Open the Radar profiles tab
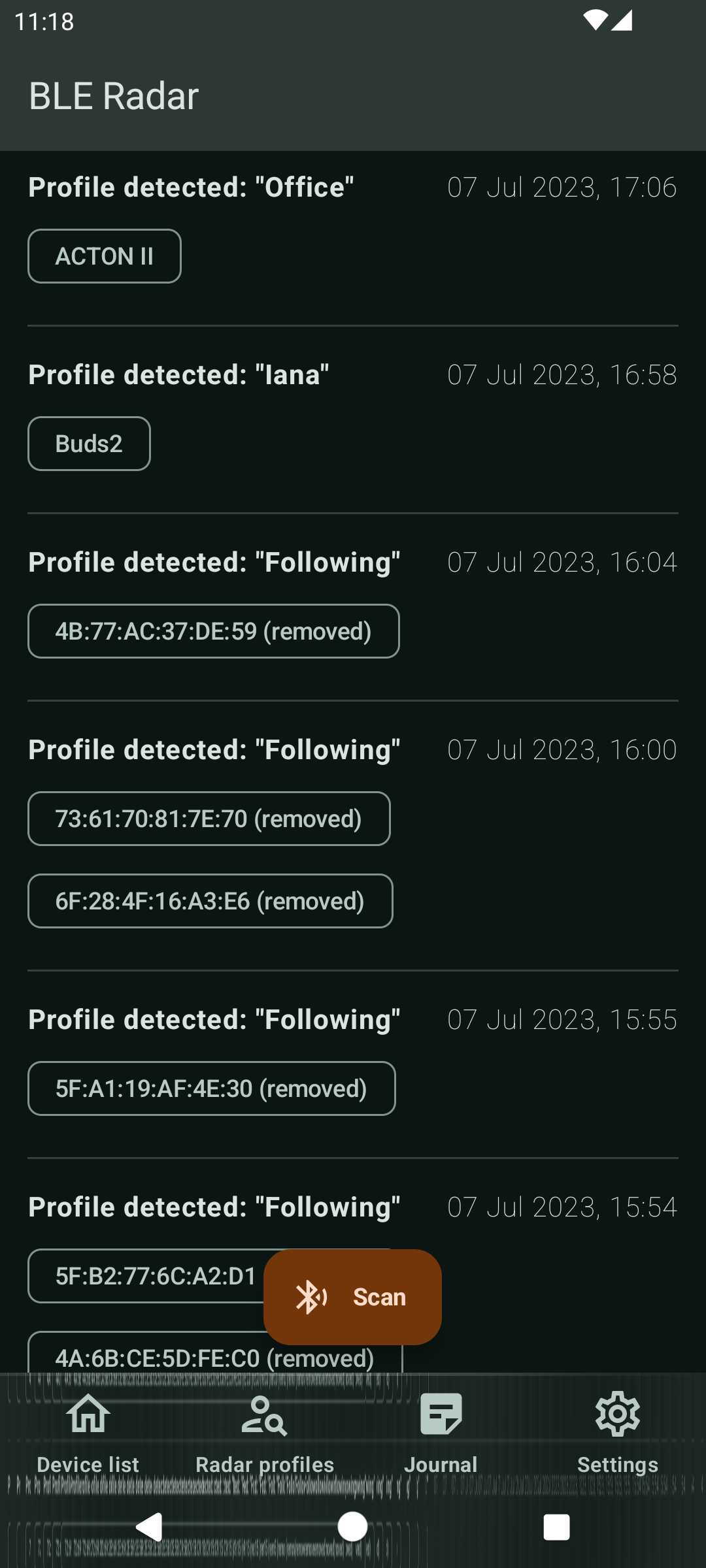 point(265,1432)
